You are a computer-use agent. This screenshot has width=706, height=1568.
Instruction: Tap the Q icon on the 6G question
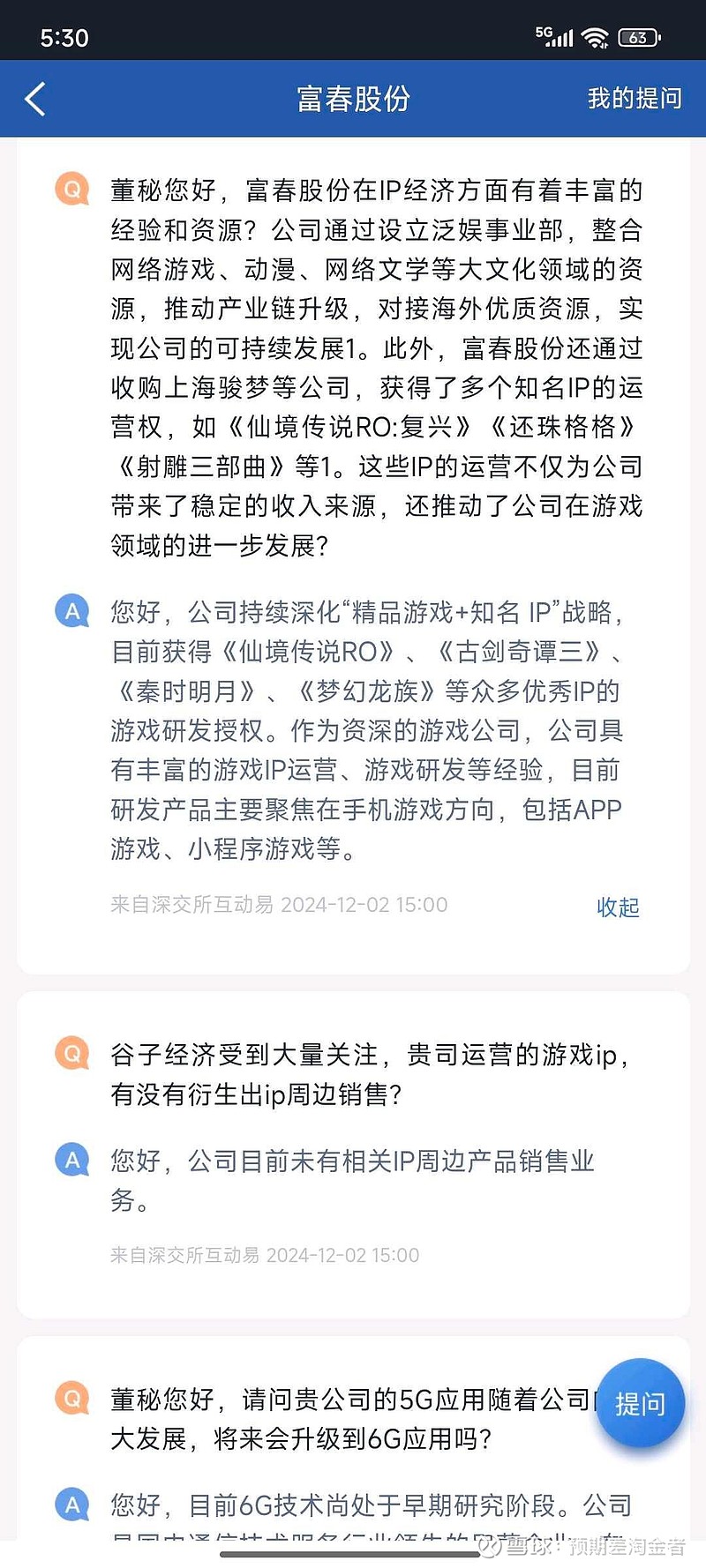coord(71,1399)
